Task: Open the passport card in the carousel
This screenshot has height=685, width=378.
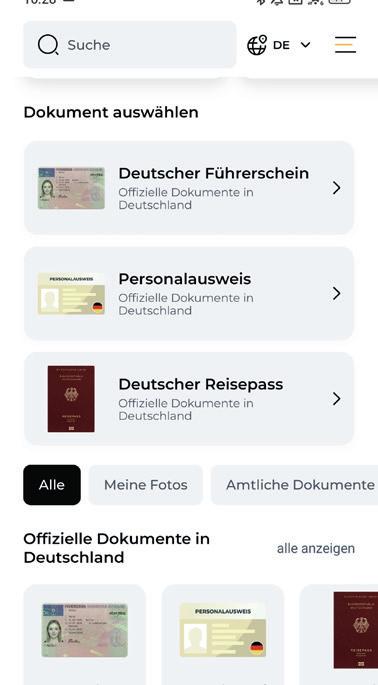Action: (x=339, y=634)
